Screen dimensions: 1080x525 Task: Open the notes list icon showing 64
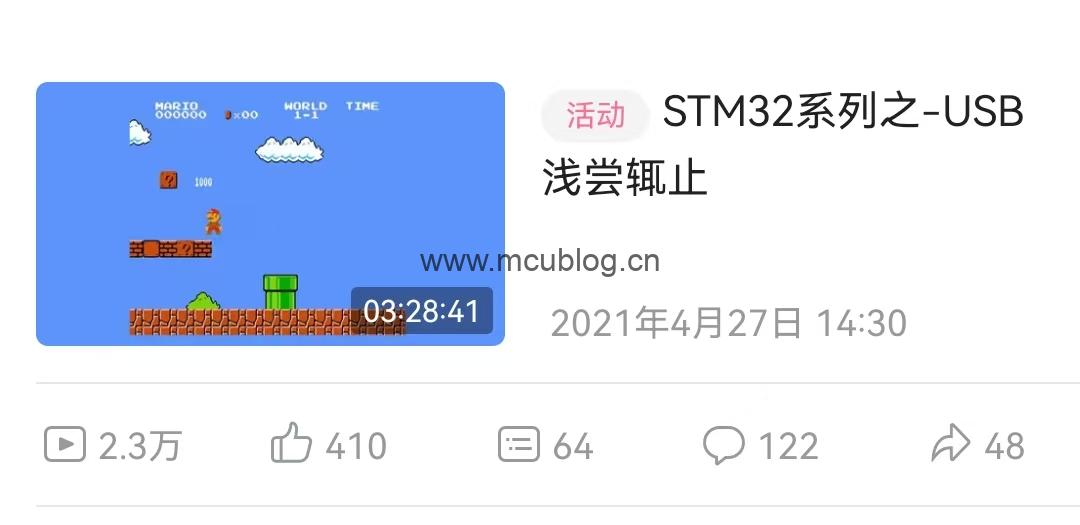pos(519,444)
